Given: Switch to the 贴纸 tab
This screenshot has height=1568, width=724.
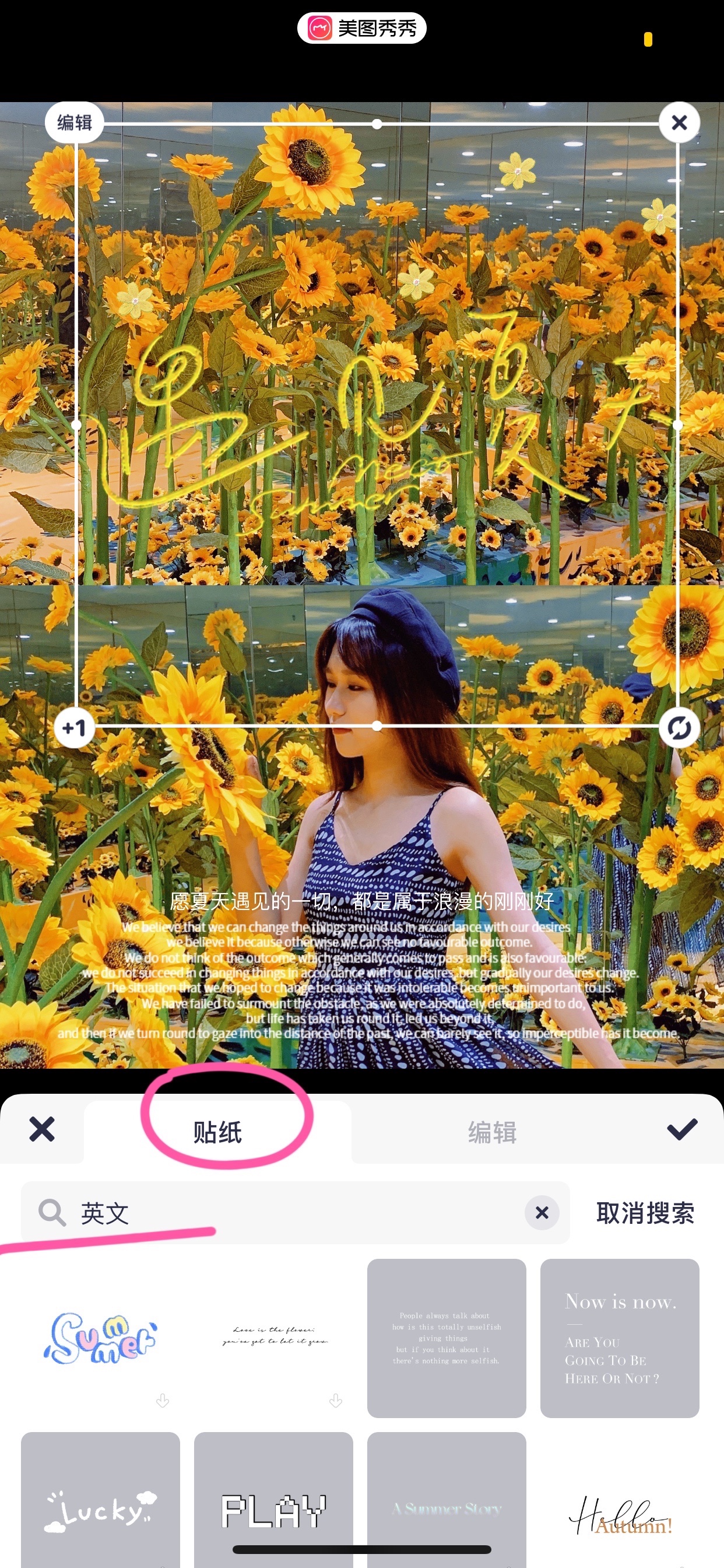Looking at the screenshot, I should (217, 1132).
